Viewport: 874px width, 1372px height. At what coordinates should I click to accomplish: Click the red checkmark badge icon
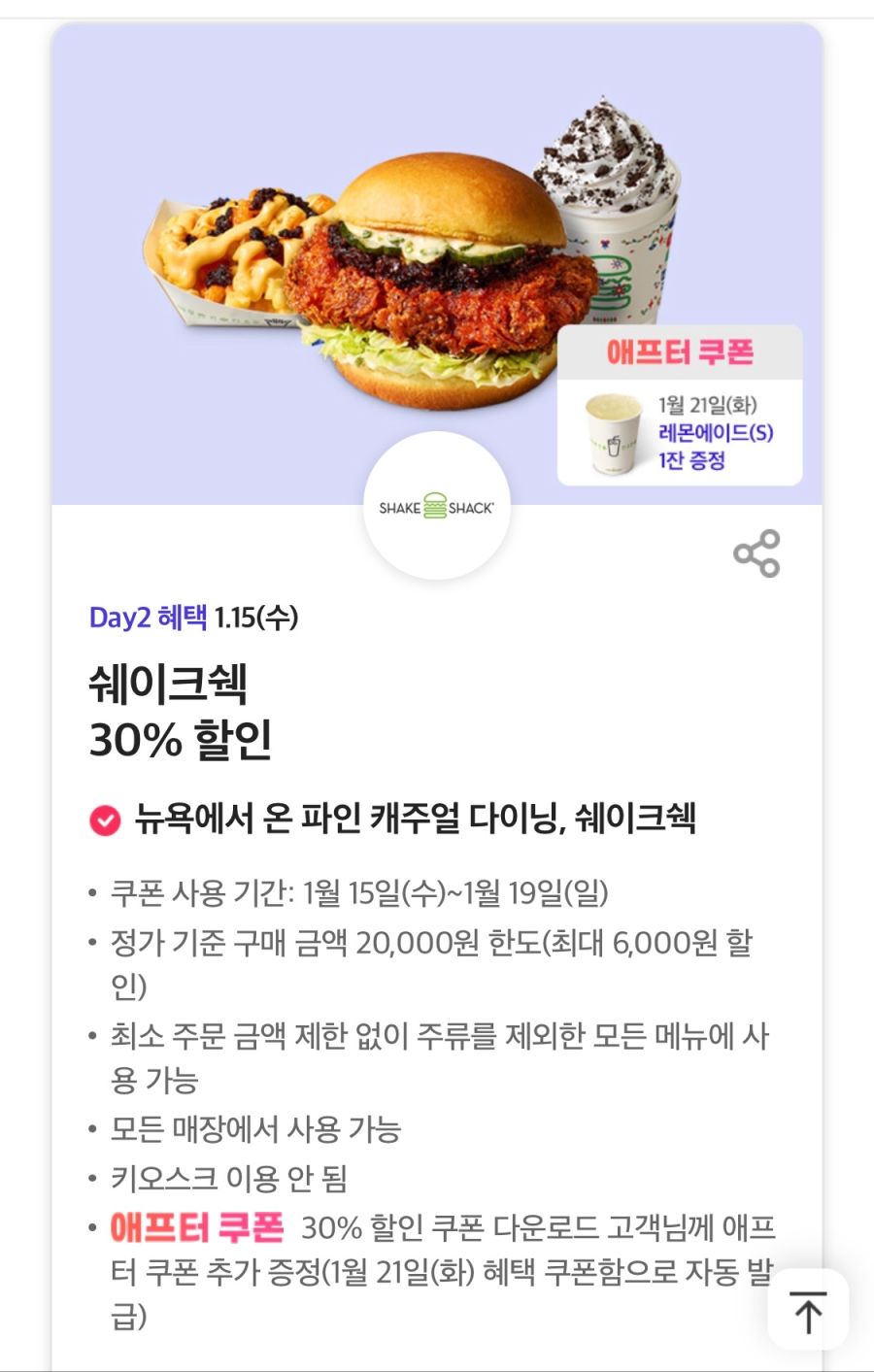coord(99,820)
